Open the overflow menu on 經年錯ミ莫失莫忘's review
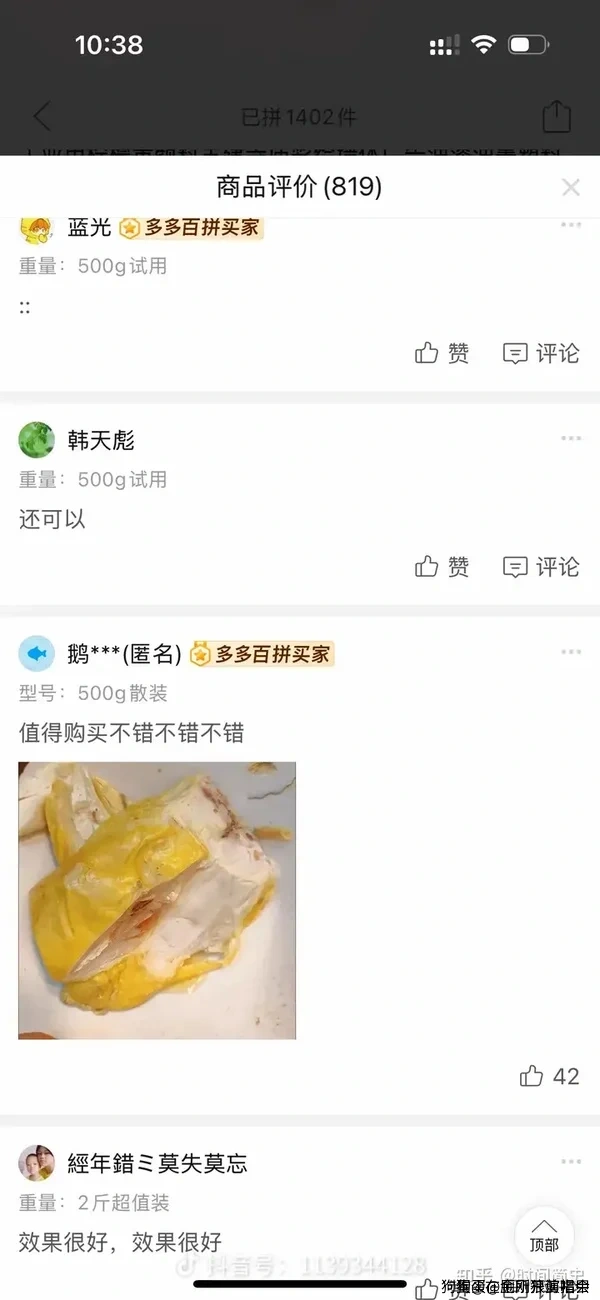The height and width of the screenshot is (1300, 600). pos(571,1162)
